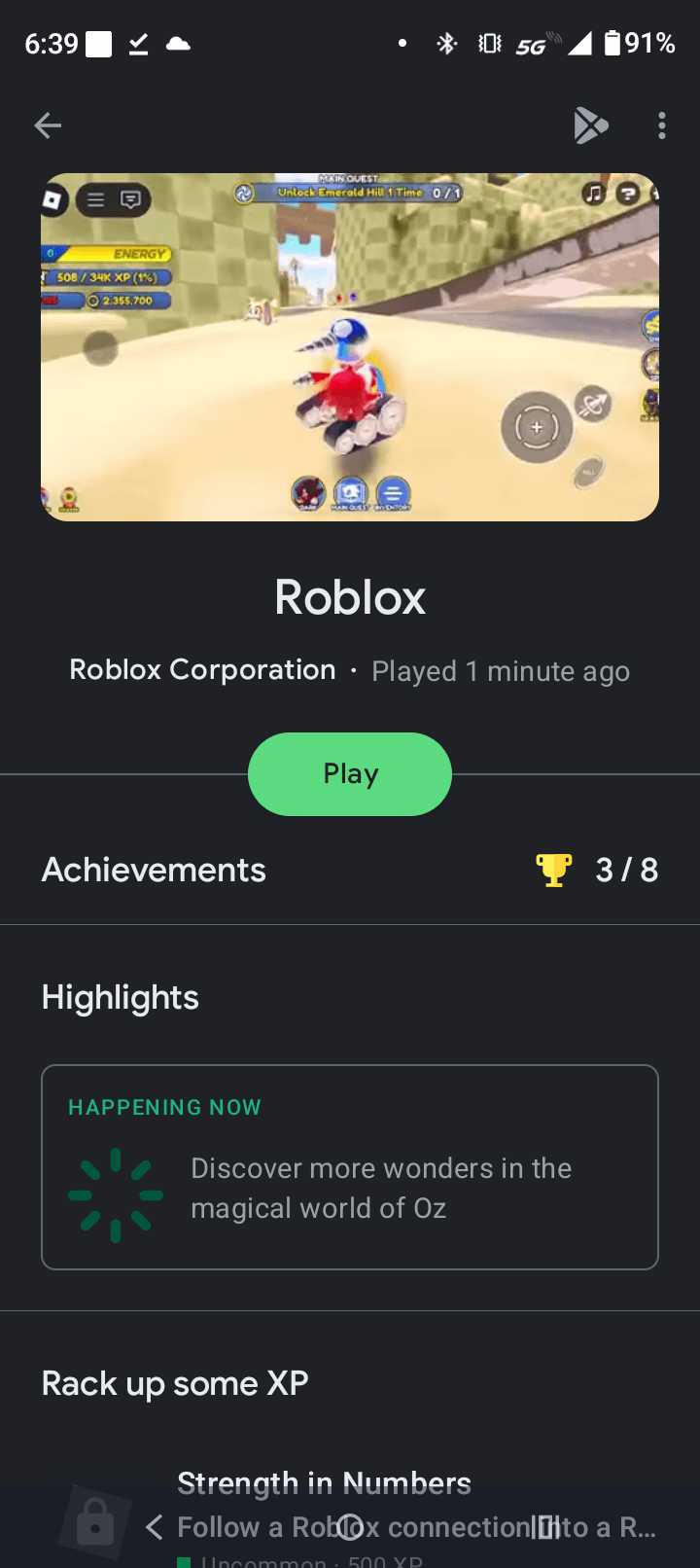
Task: Open the Roblox Corporation developer page
Action: [201, 669]
